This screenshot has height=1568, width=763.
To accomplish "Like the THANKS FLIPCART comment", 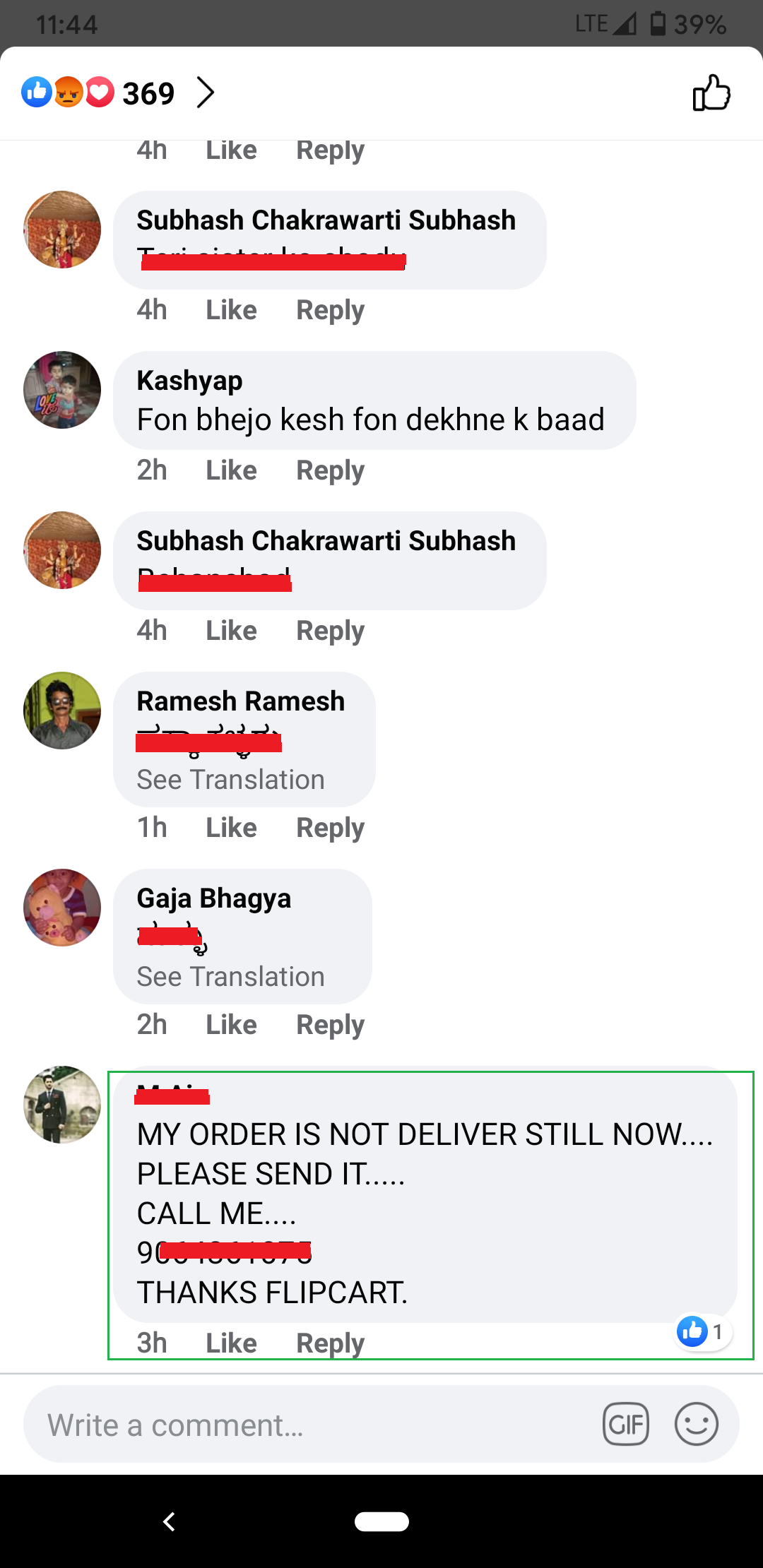I will 231,1343.
